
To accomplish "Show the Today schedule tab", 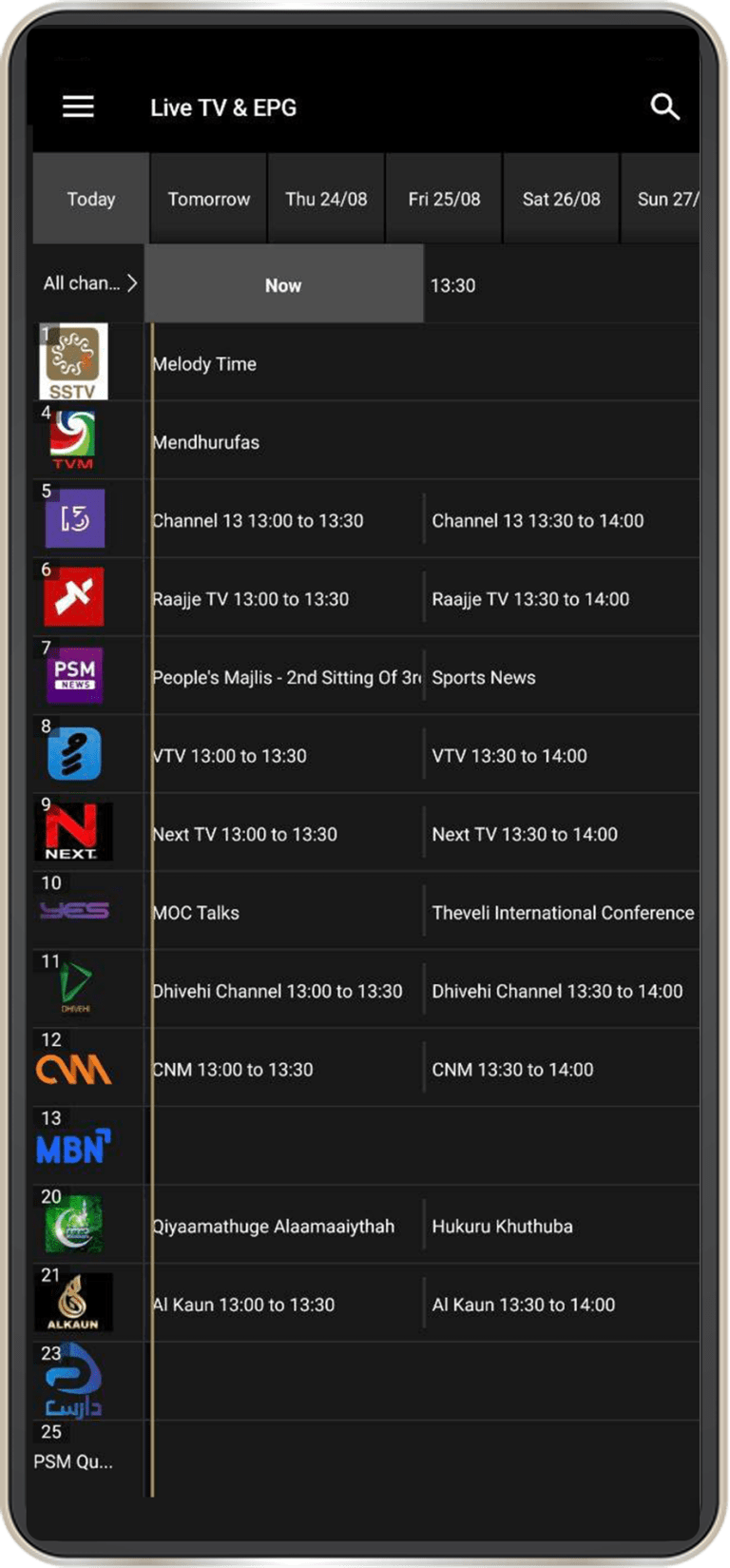I will click(91, 199).
